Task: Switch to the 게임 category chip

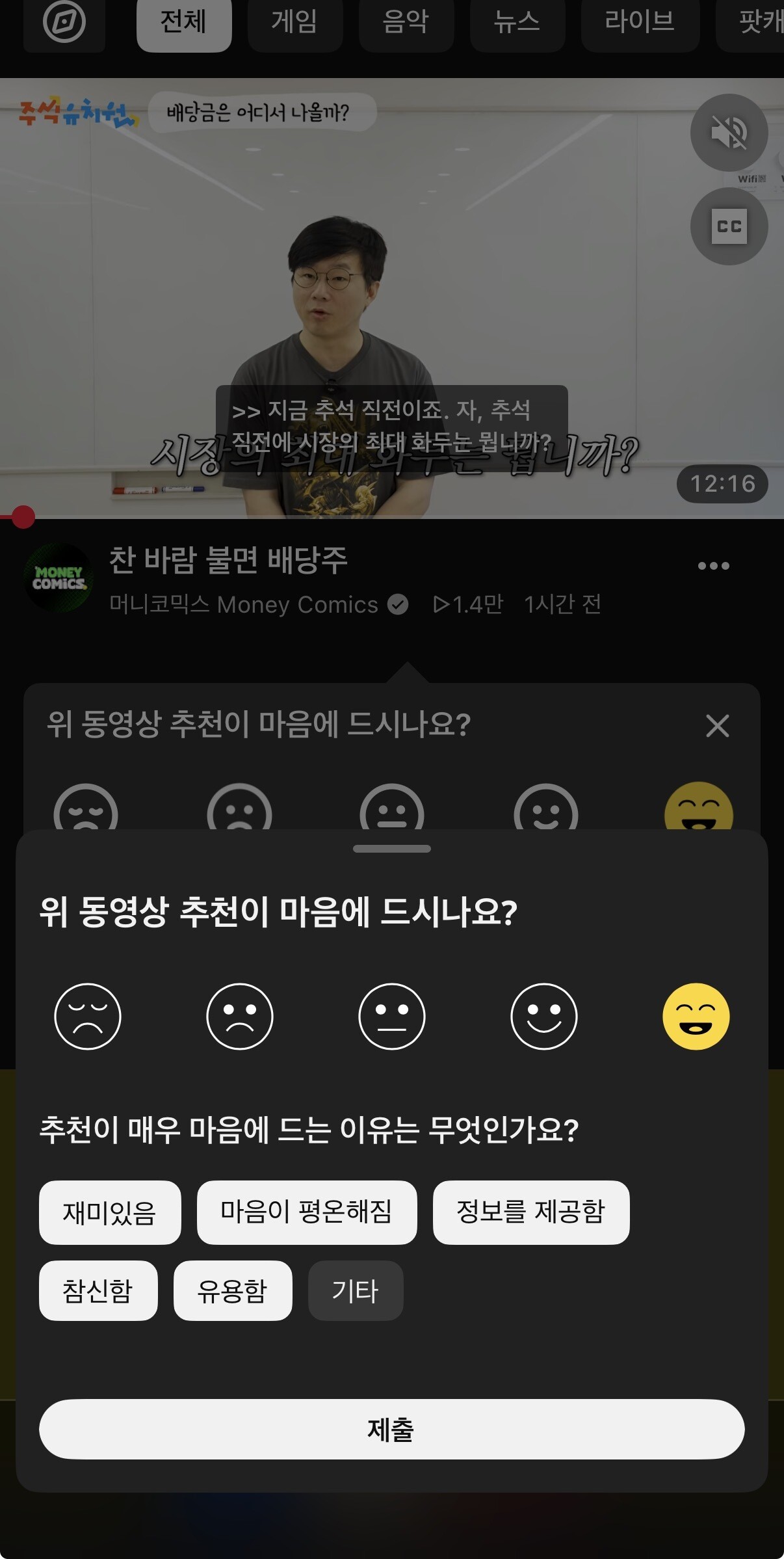Action: coord(295,21)
